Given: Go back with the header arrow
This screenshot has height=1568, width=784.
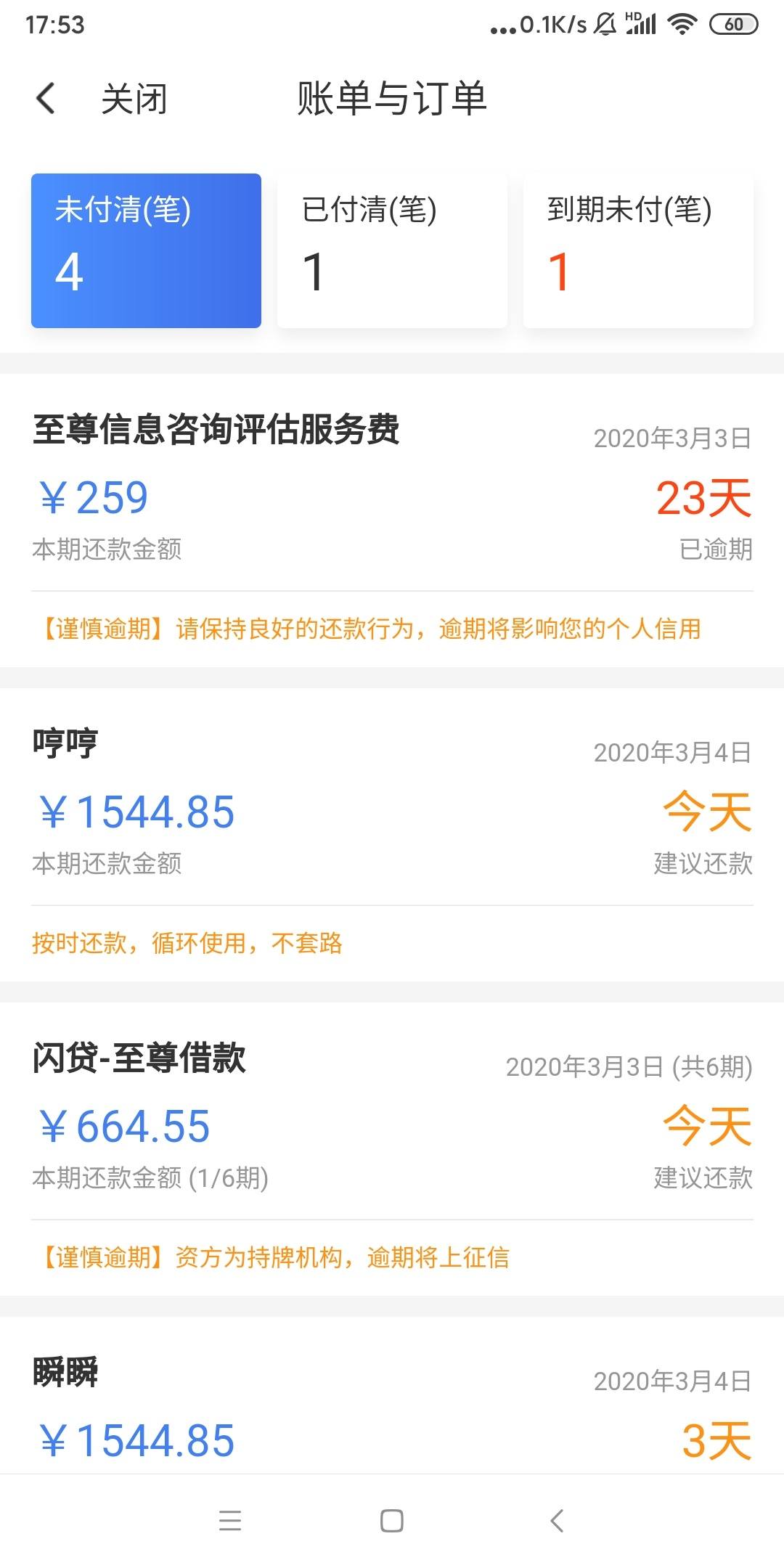Looking at the screenshot, I should 46,99.
